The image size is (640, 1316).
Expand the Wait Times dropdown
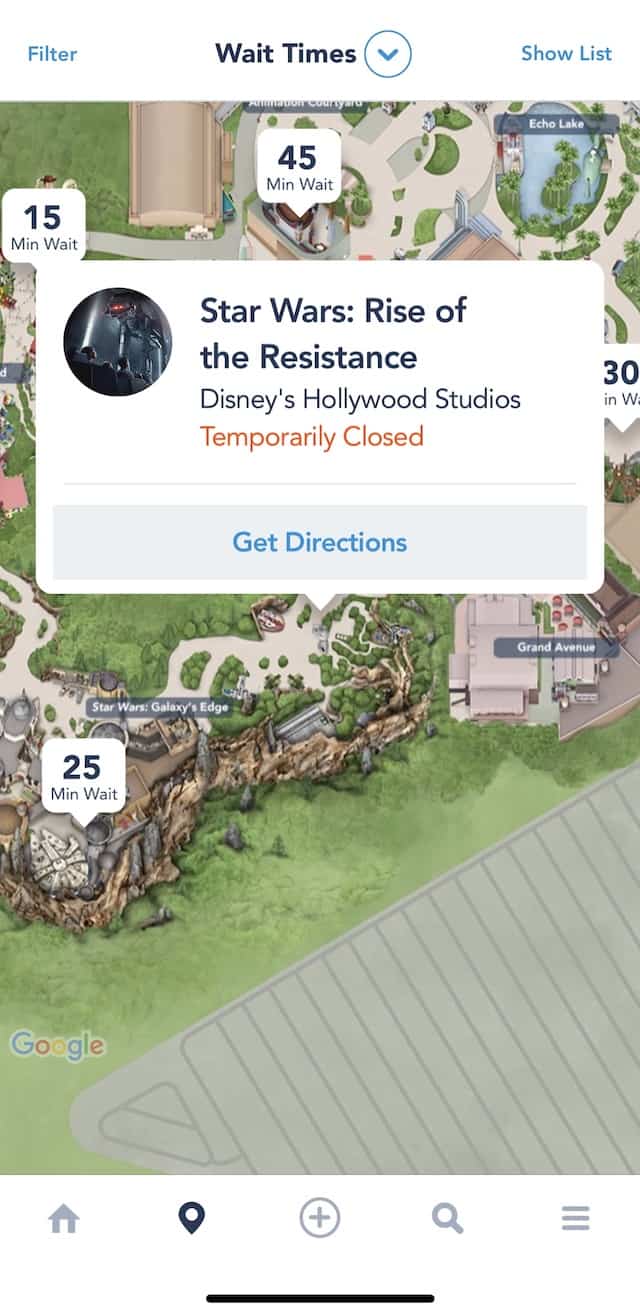tap(387, 54)
